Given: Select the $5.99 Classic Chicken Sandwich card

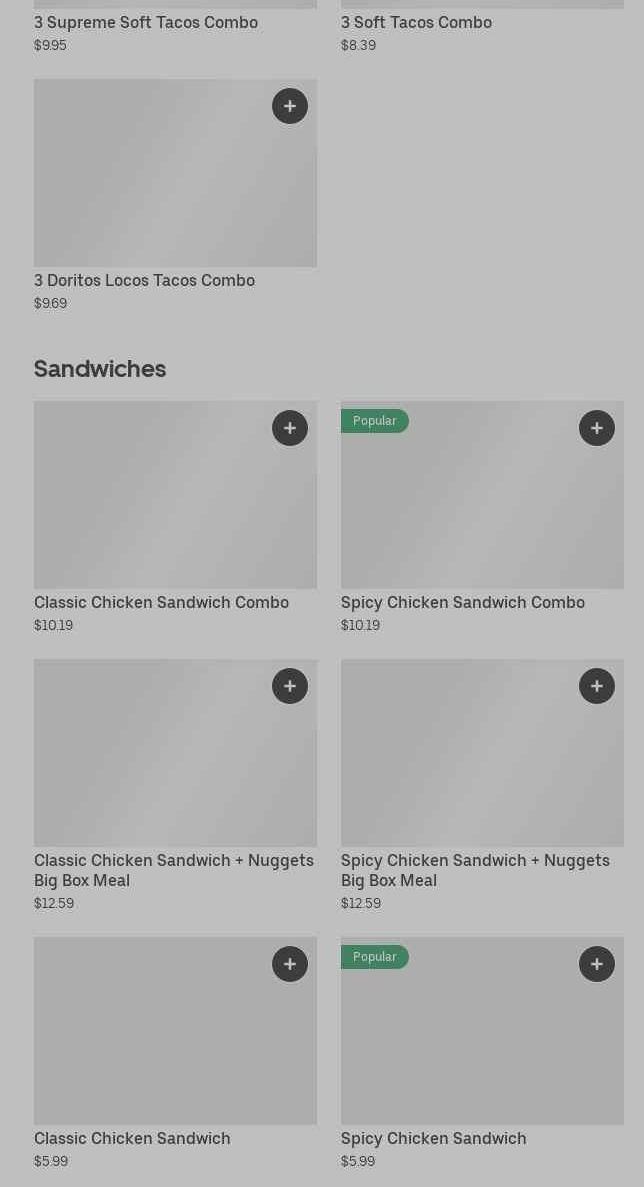Looking at the screenshot, I should [132, 1139].
